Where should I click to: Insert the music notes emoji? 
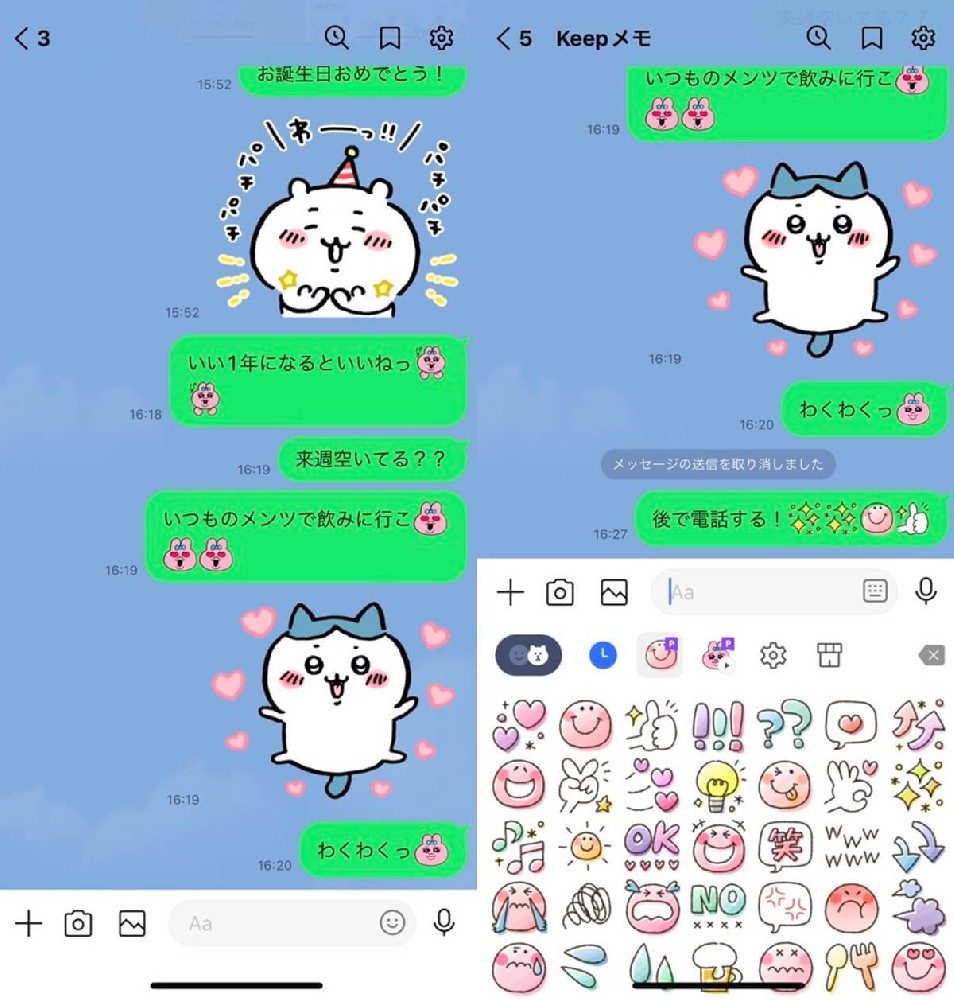pyautogui.click(x=518, y=846)
